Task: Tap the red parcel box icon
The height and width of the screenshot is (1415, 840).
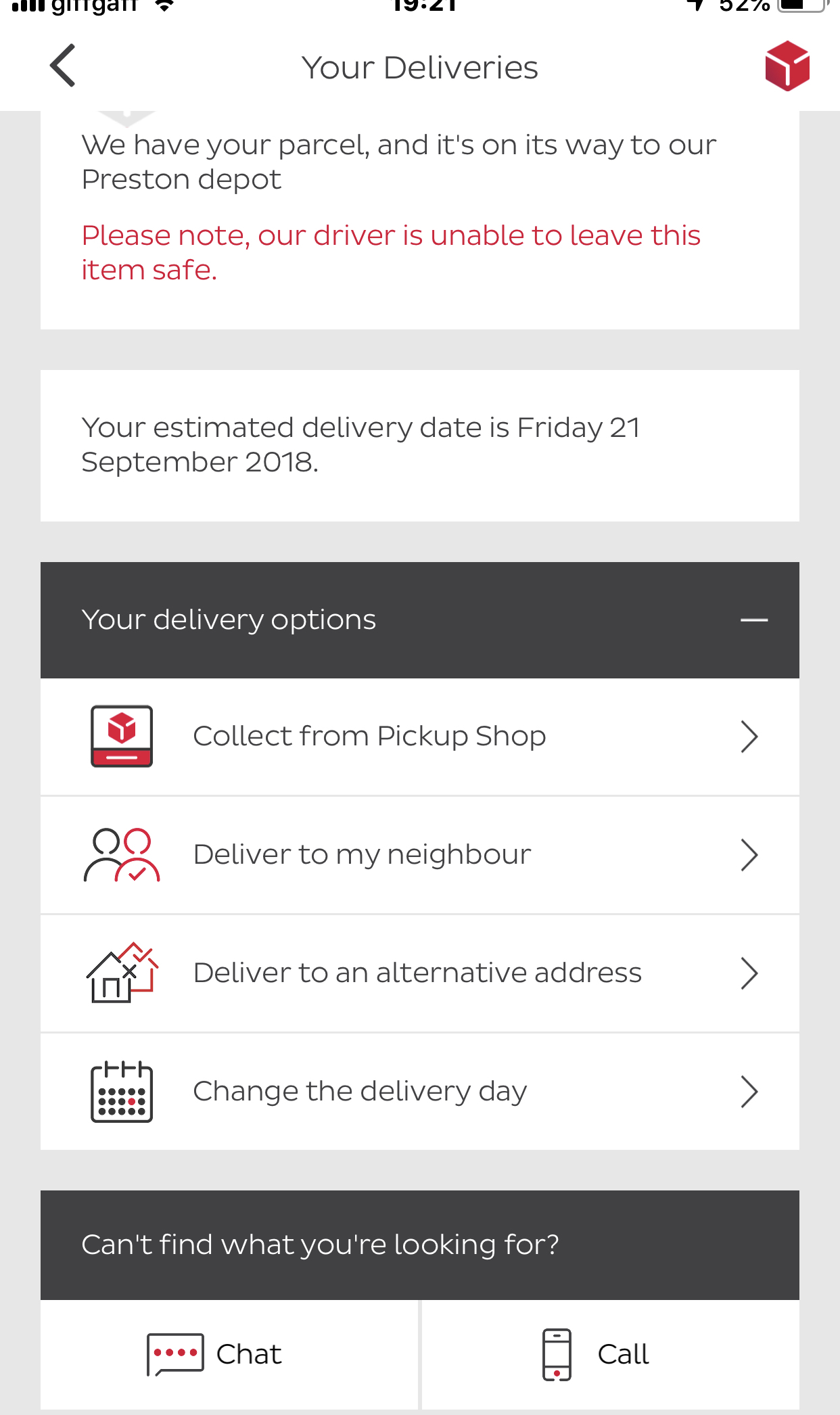Action: 787,66
